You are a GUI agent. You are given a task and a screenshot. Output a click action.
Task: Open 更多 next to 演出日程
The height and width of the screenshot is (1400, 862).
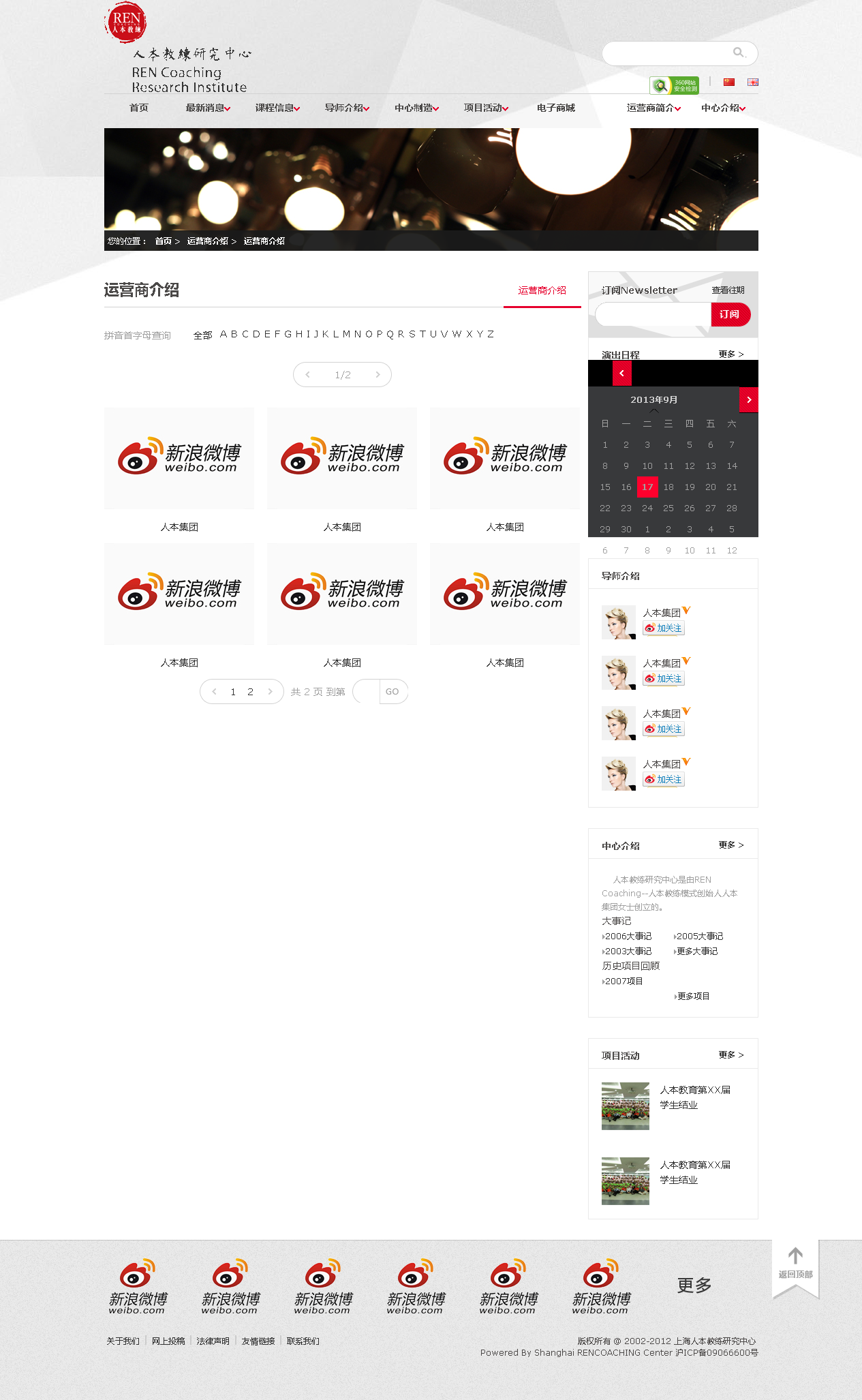[x=730, y=354]
